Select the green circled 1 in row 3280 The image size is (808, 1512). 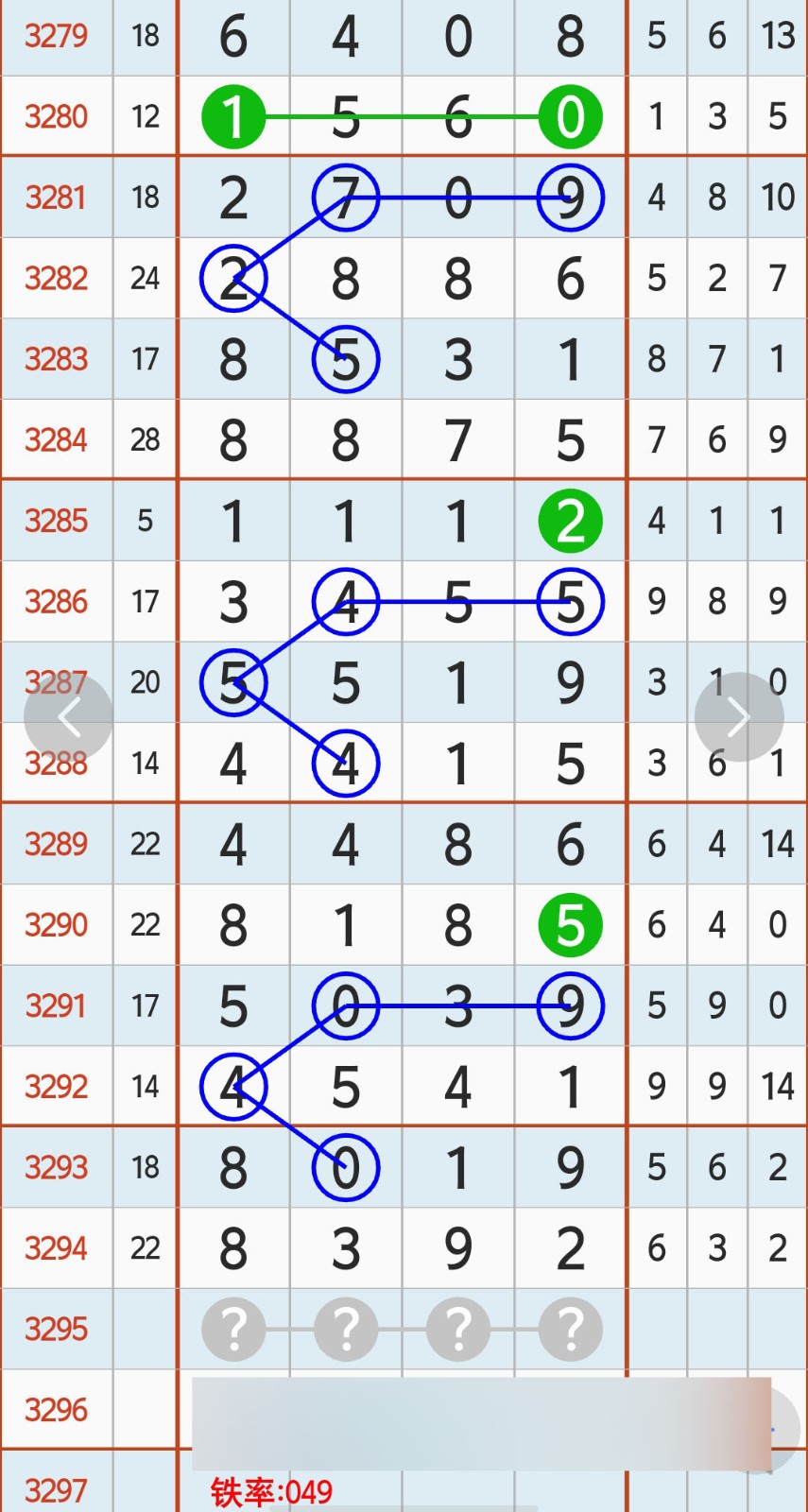(x=233, y=116)
